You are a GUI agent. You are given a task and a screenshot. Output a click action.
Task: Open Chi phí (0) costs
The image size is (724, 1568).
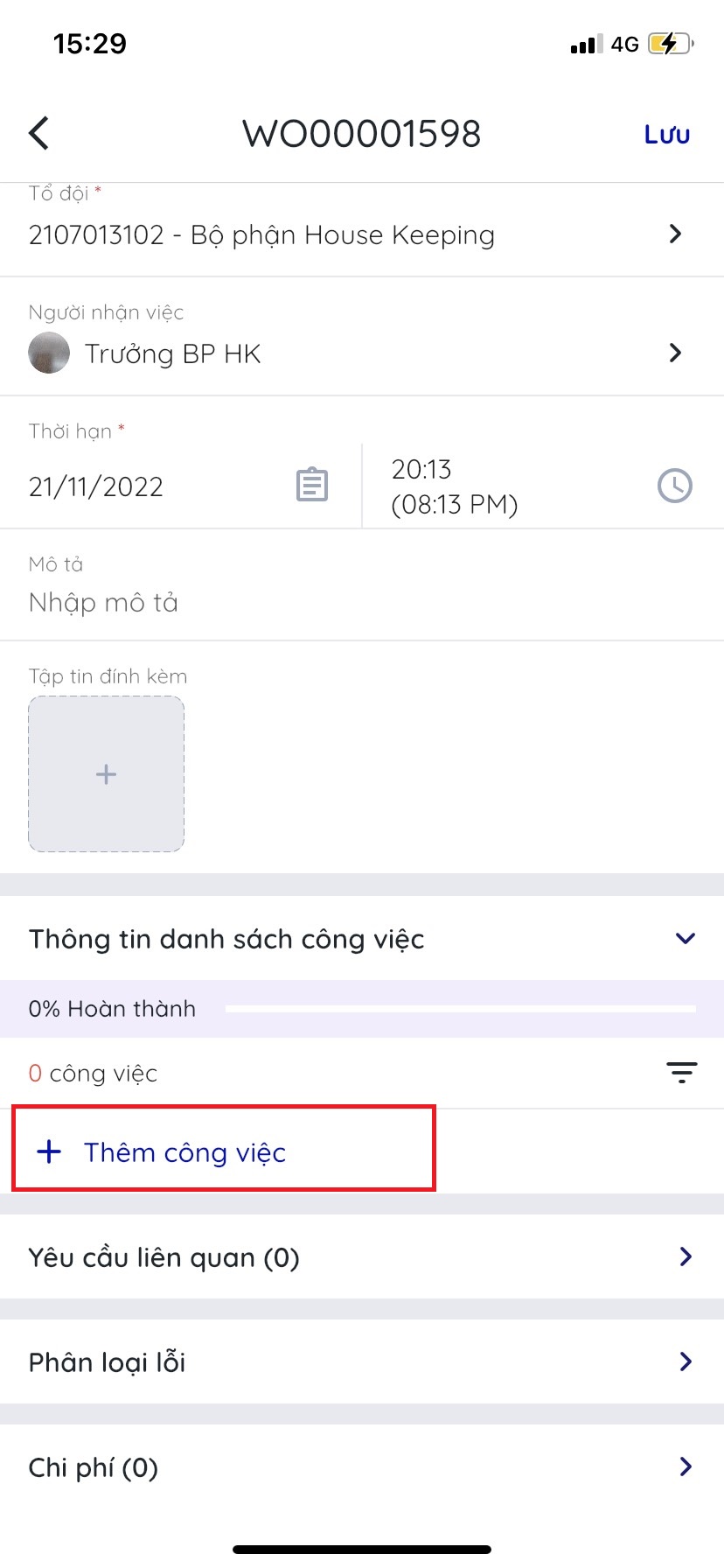coord(361,1467)
